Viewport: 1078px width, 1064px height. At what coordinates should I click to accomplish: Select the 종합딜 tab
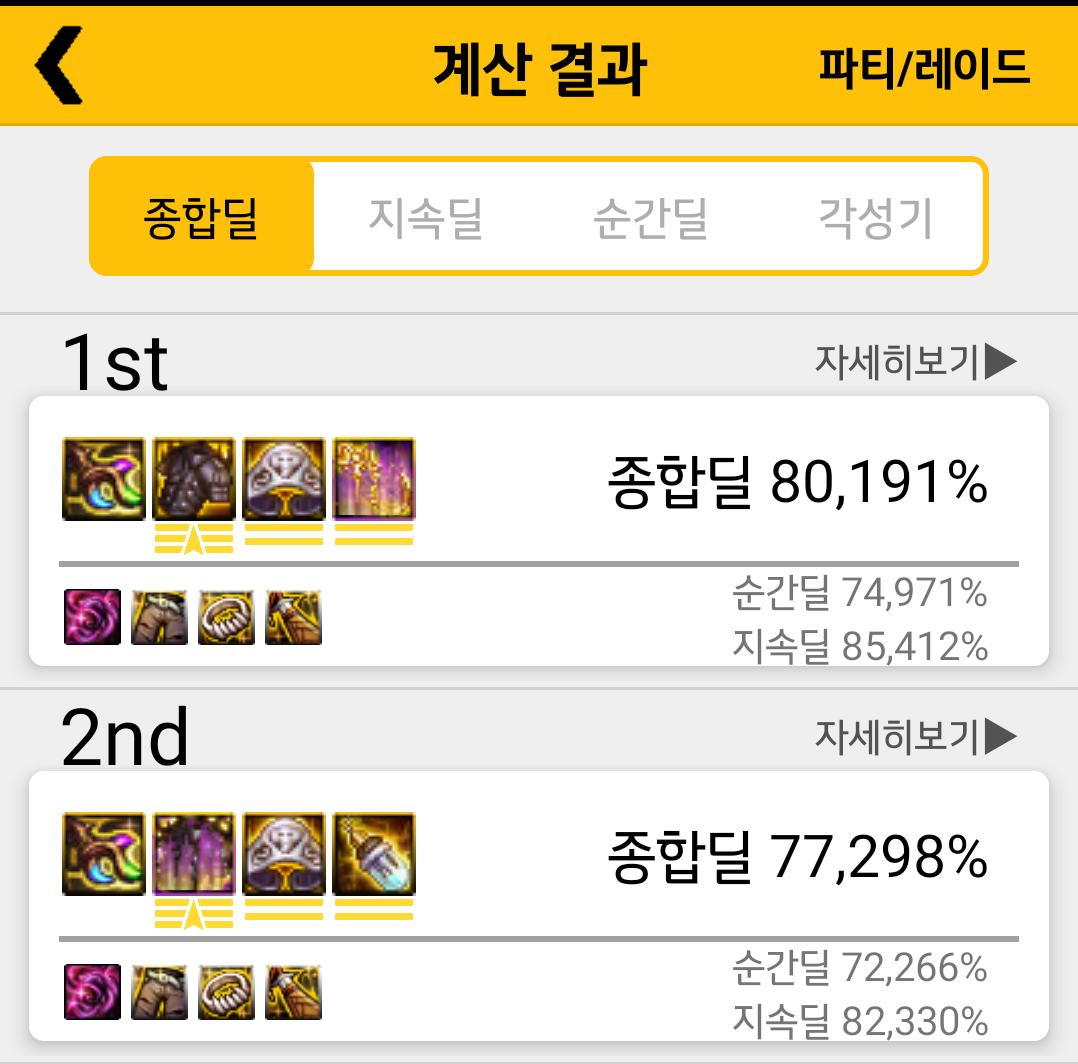pyautogui.click(x=202, y=217)
